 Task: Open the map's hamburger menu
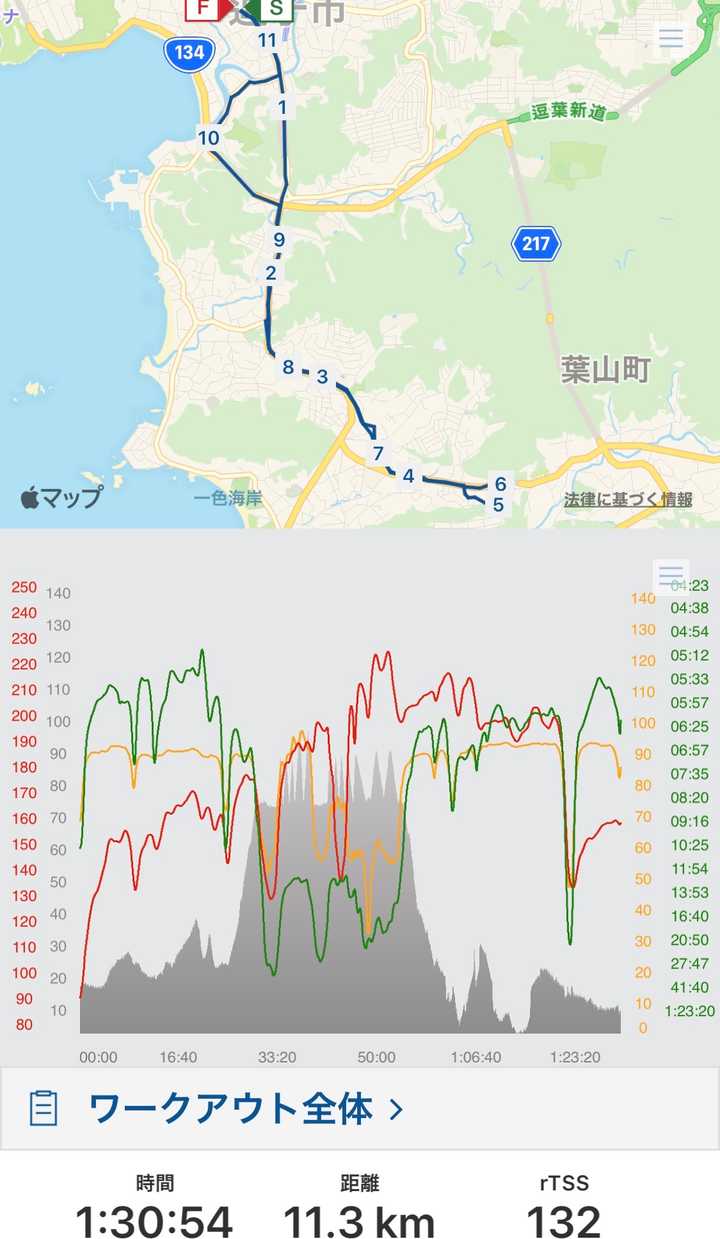tap(671, 38)
